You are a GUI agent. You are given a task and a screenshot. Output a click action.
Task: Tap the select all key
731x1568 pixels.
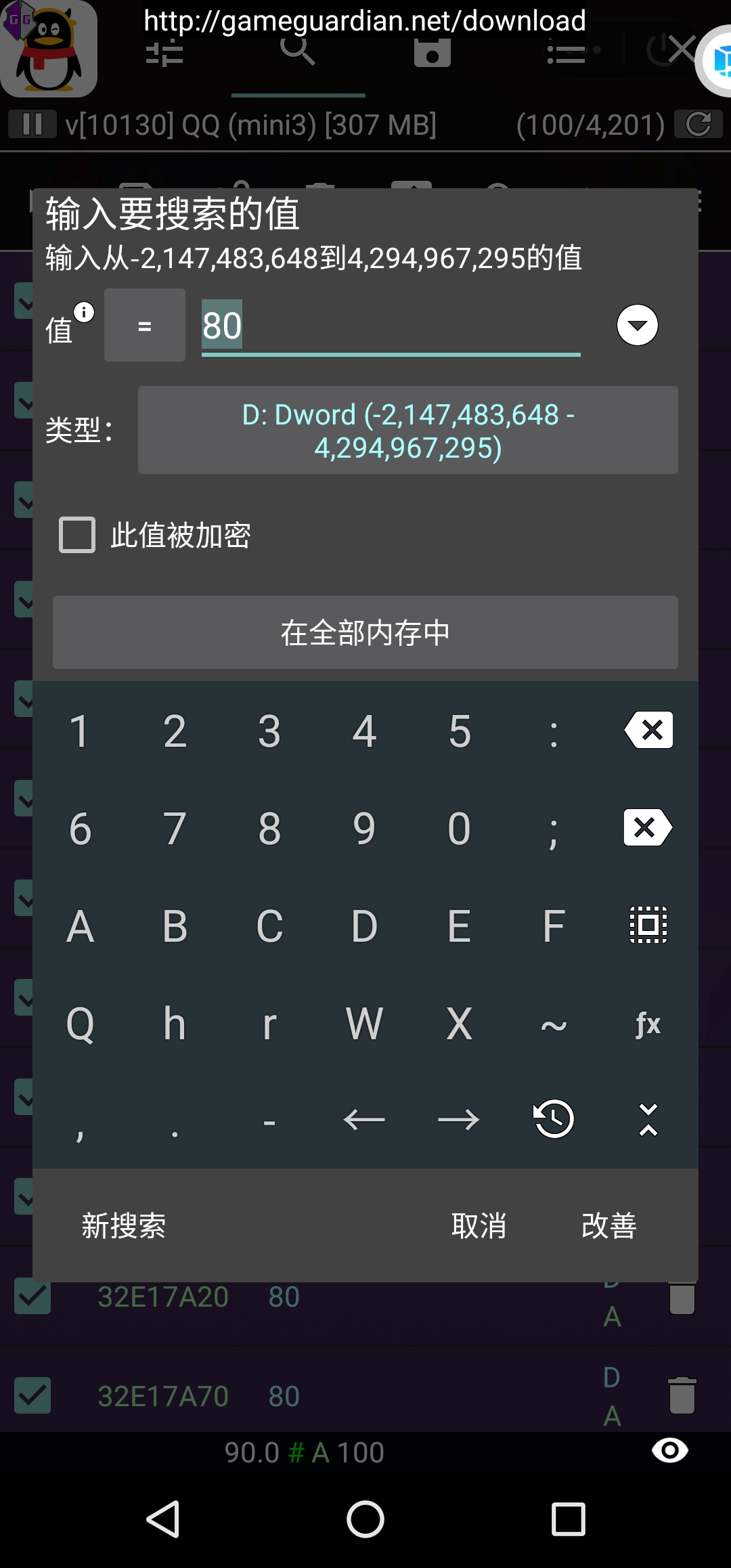[648, 925]
